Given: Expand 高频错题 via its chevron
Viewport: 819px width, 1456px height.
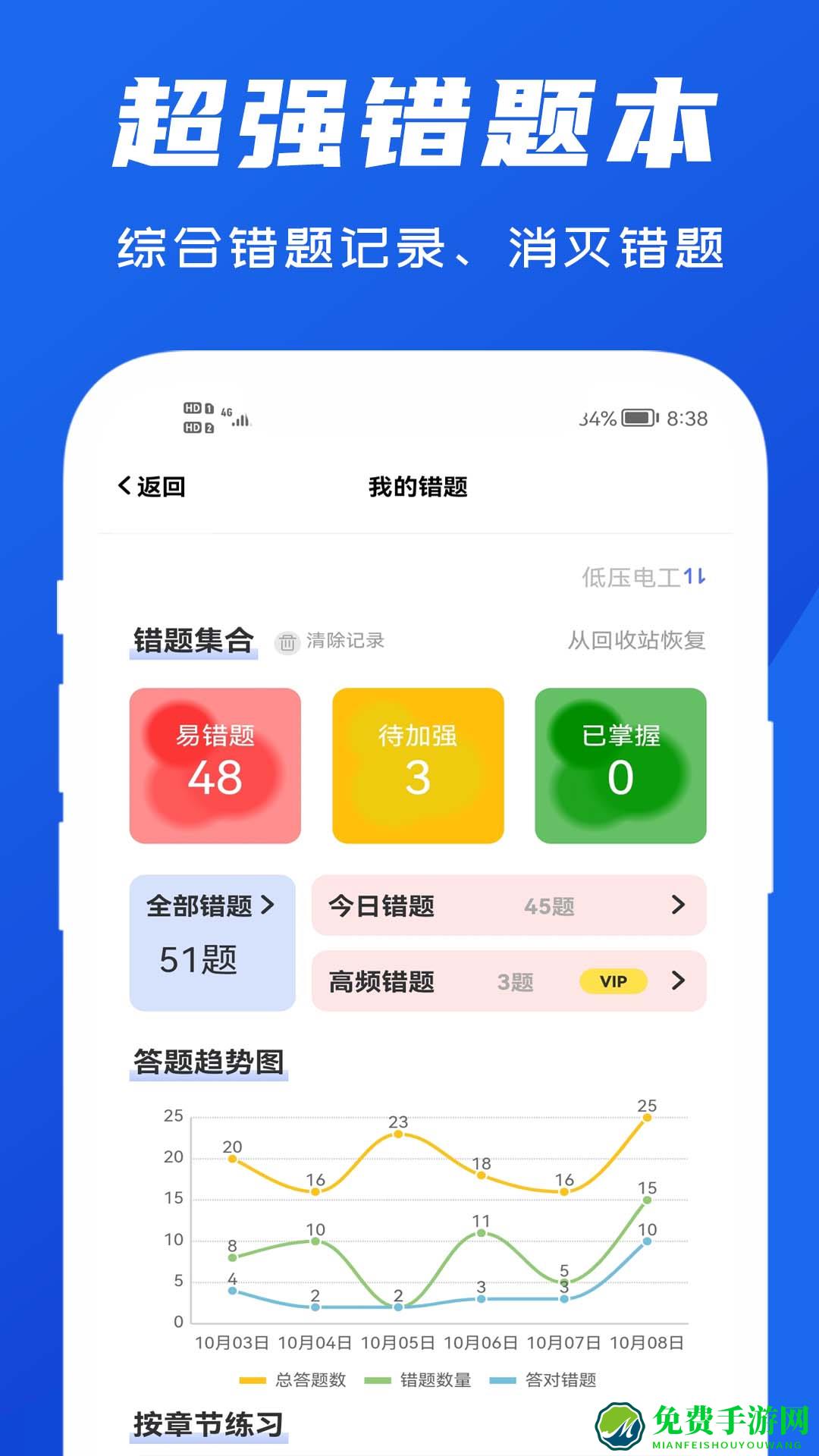Looking at the screenshot, I should pyautogui.click(x=677, y=981).
